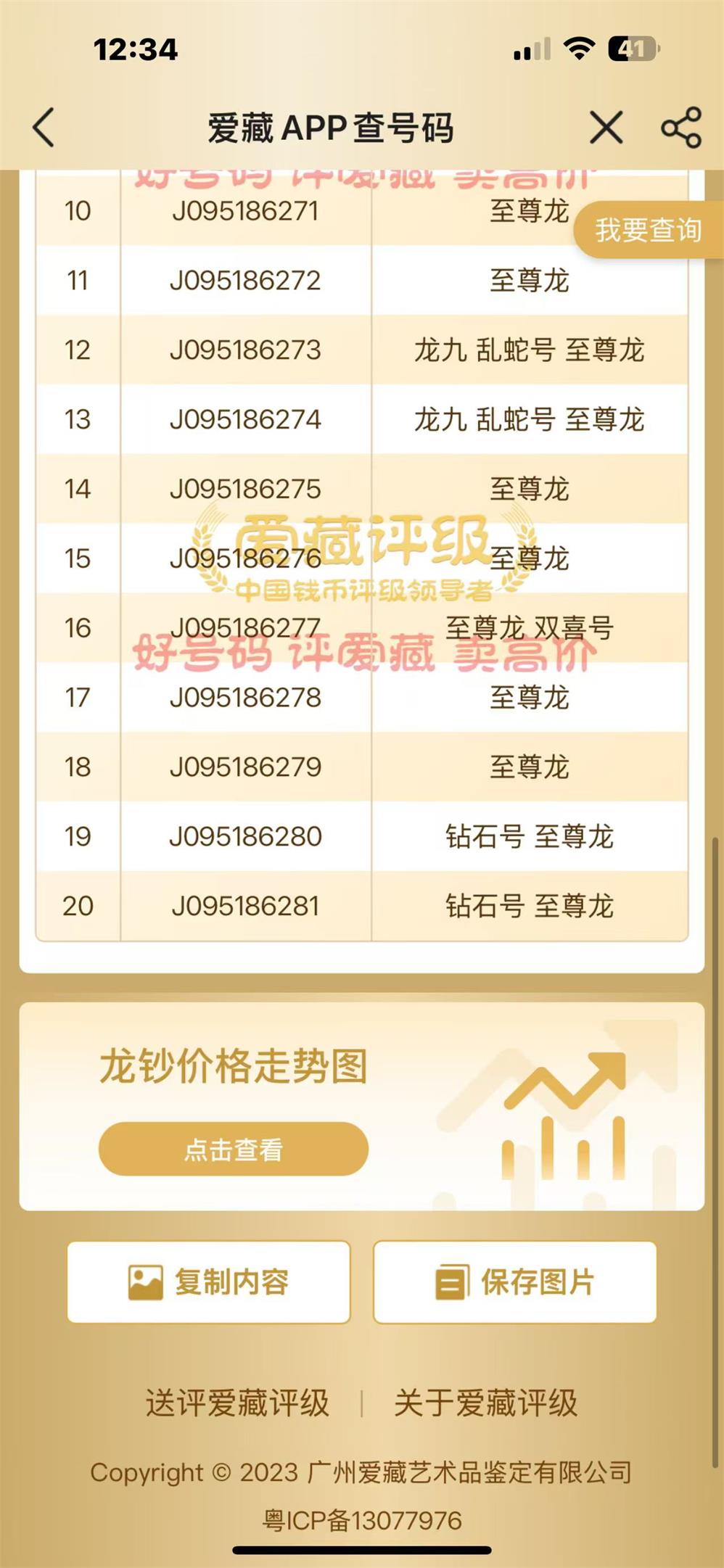Image resolution: width=724 pixels, height=1568 pixels.
Task: Save the results with 保存图片
Action: click(515, 1282)
